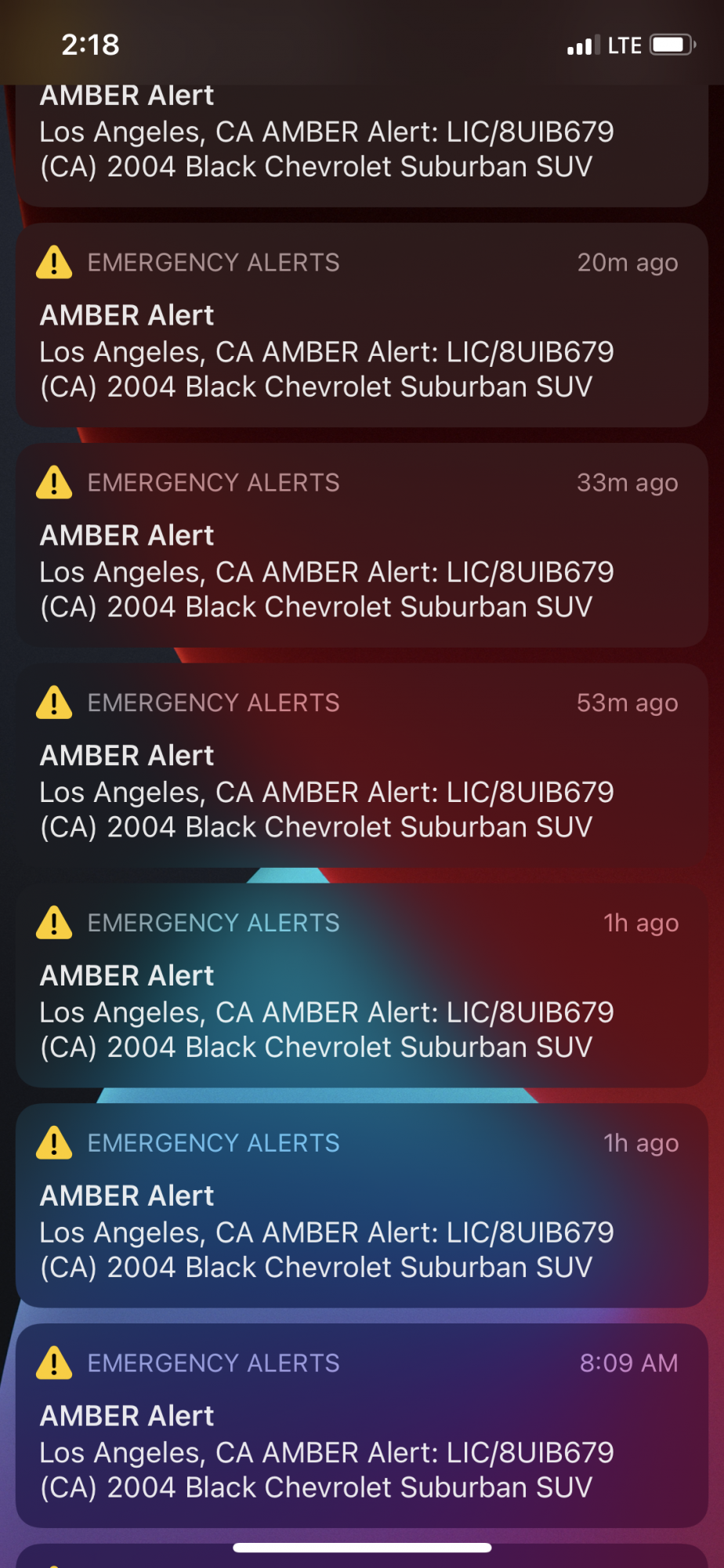Open the AMBER Alert from 20m ago

361,326
